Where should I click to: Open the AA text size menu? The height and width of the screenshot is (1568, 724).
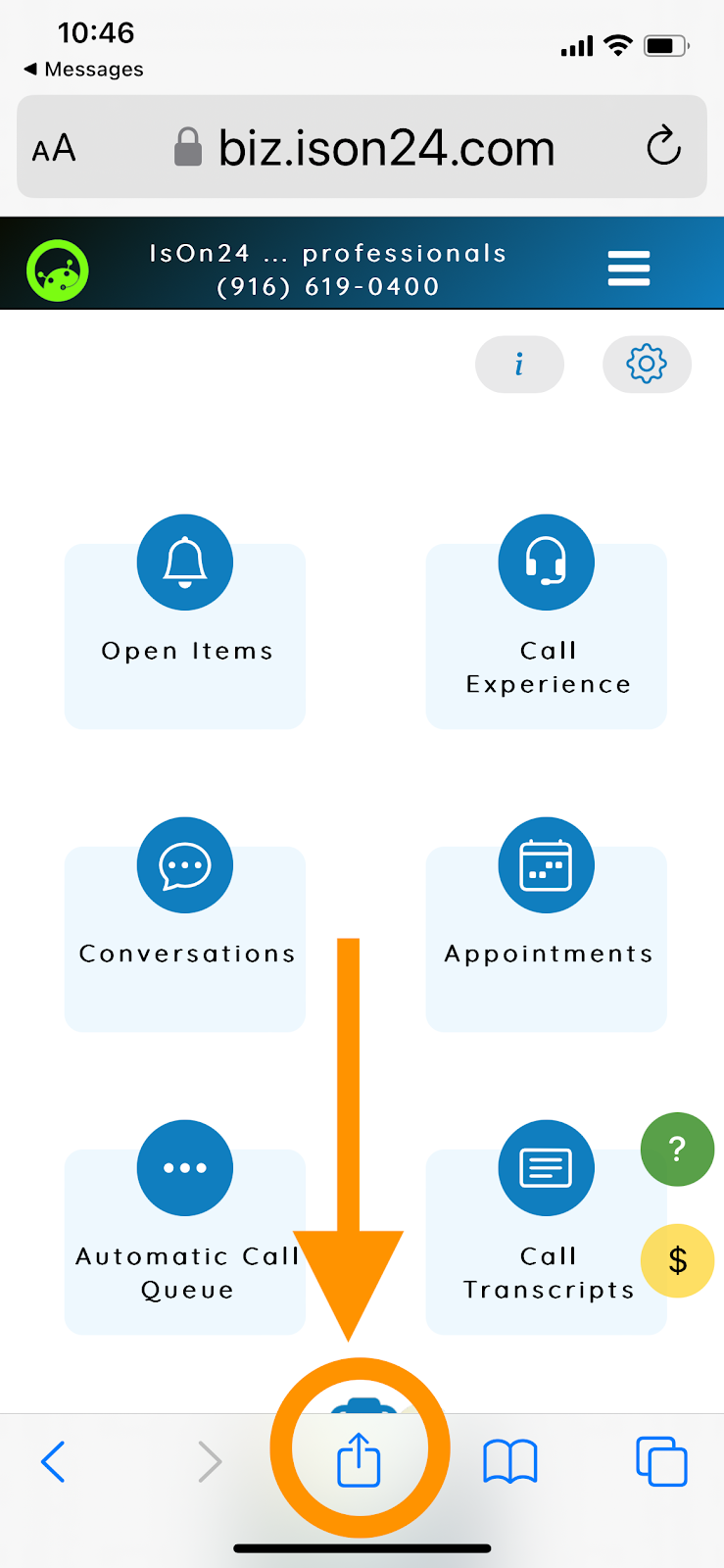[54, 149]
